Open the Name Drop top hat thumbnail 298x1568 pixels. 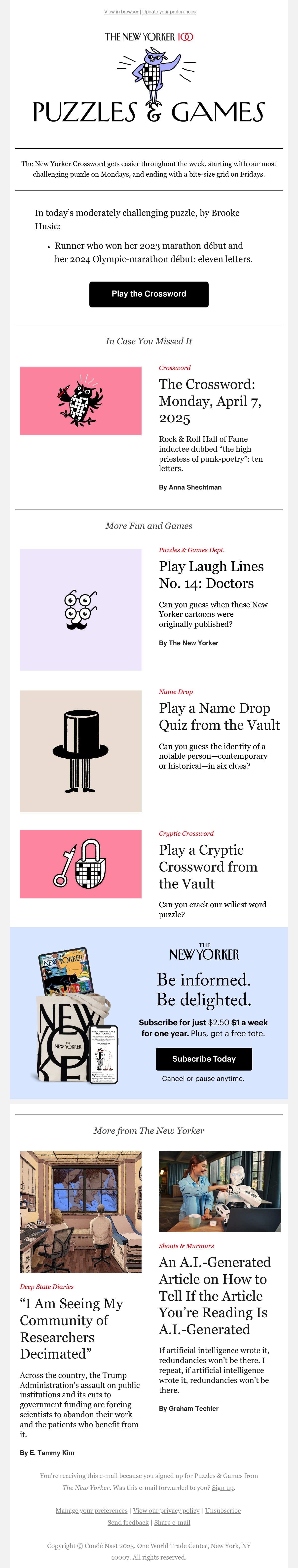pyautogui.click(x=81, y=751)
